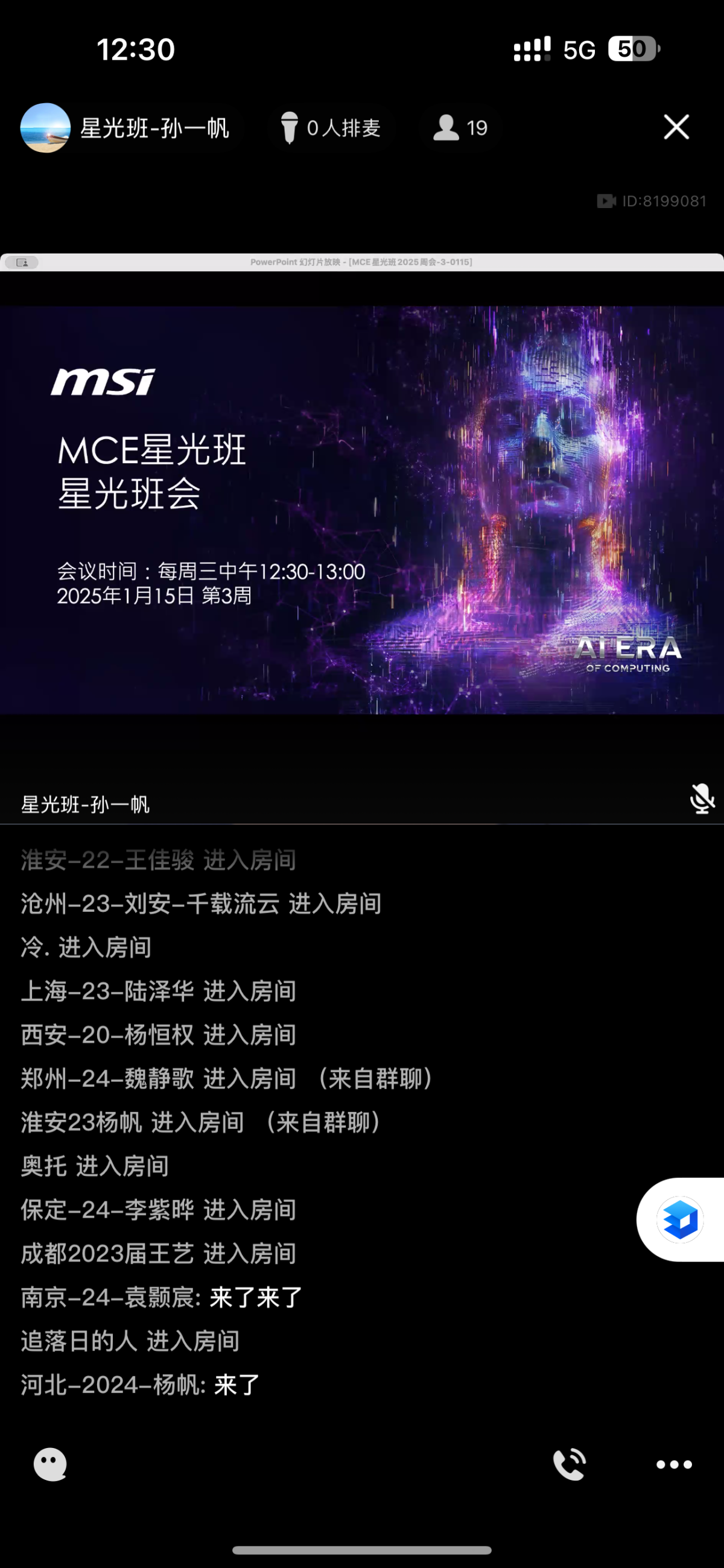This screenshot has height=1568, width=724.
Task: Close the live room with the X
Action: coord(676,127)
